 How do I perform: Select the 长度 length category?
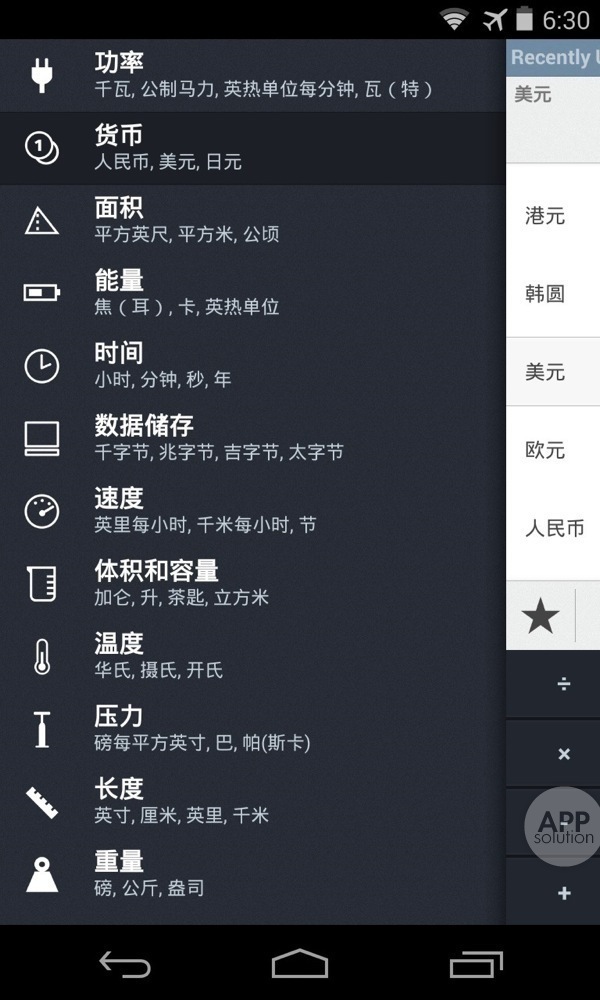[250, 802]
